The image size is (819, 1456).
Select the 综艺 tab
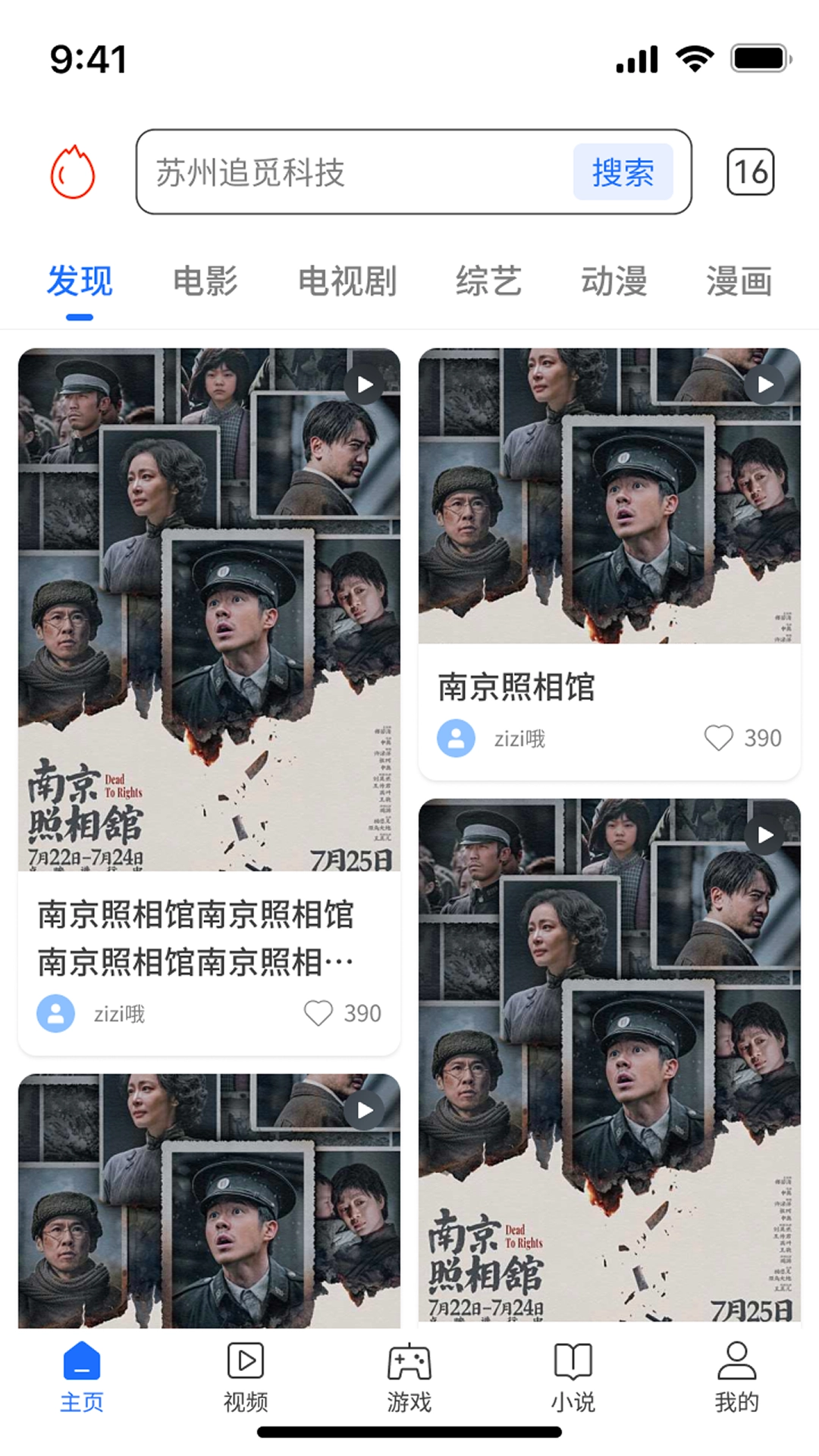(488, 281)
